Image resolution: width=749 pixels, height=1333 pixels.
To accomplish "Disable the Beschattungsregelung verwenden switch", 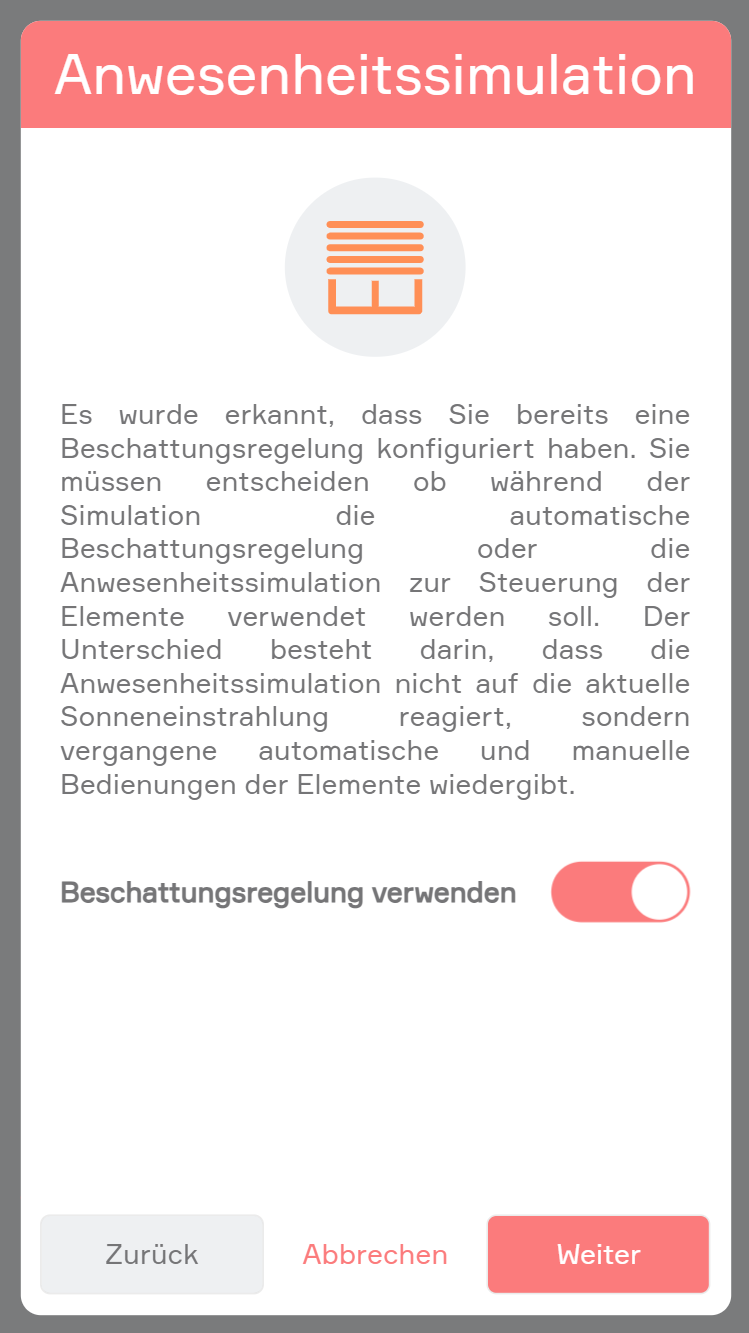I will [620, 892].
